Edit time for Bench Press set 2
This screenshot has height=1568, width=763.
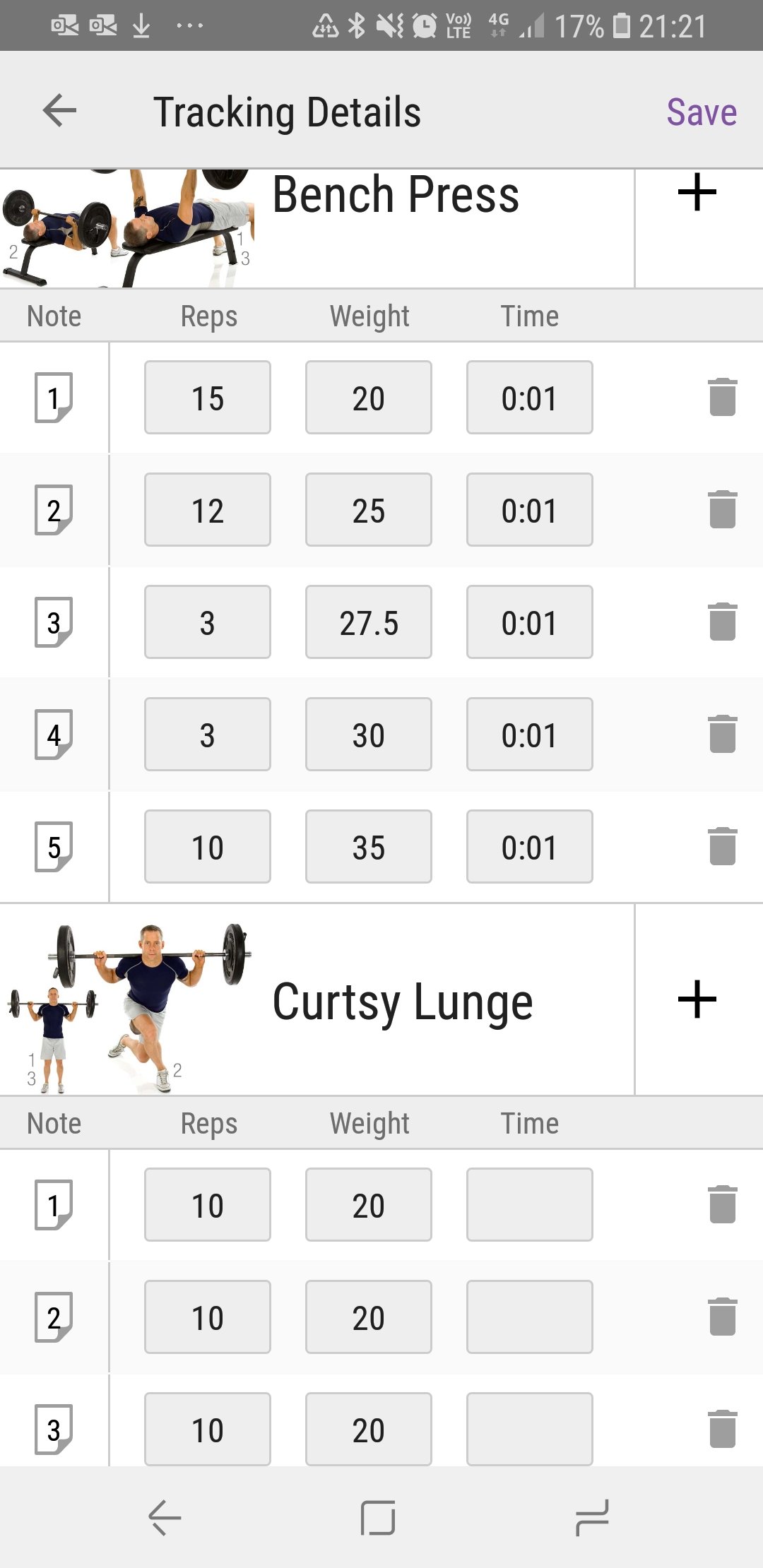(529, 510)
